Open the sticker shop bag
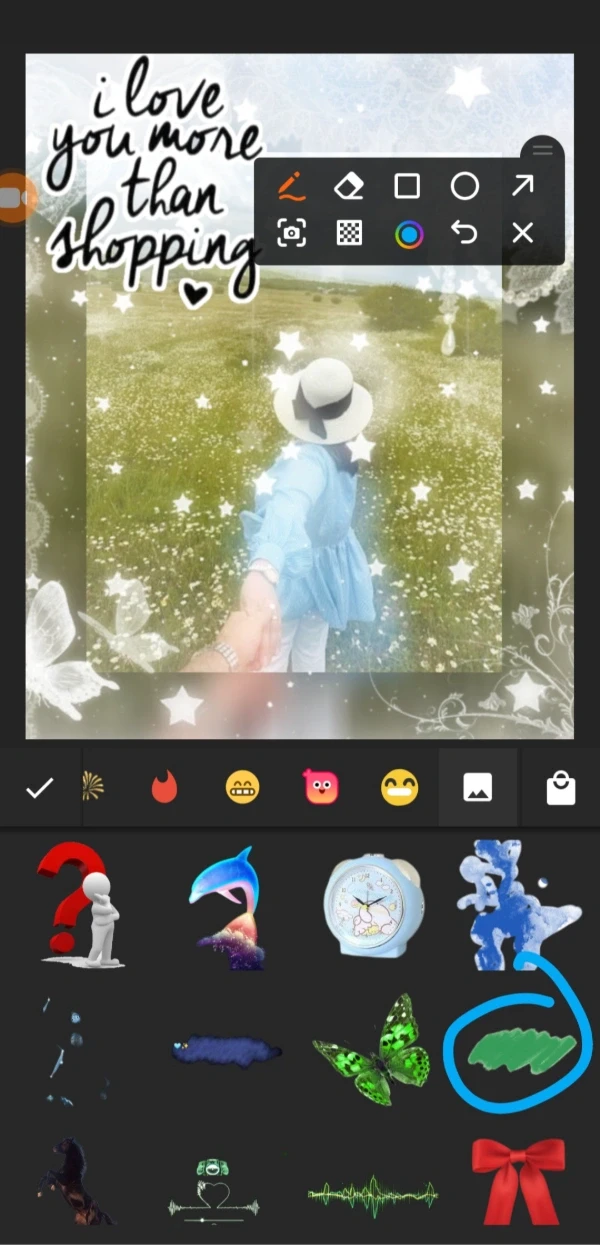600x1245 pixels. 561,789
